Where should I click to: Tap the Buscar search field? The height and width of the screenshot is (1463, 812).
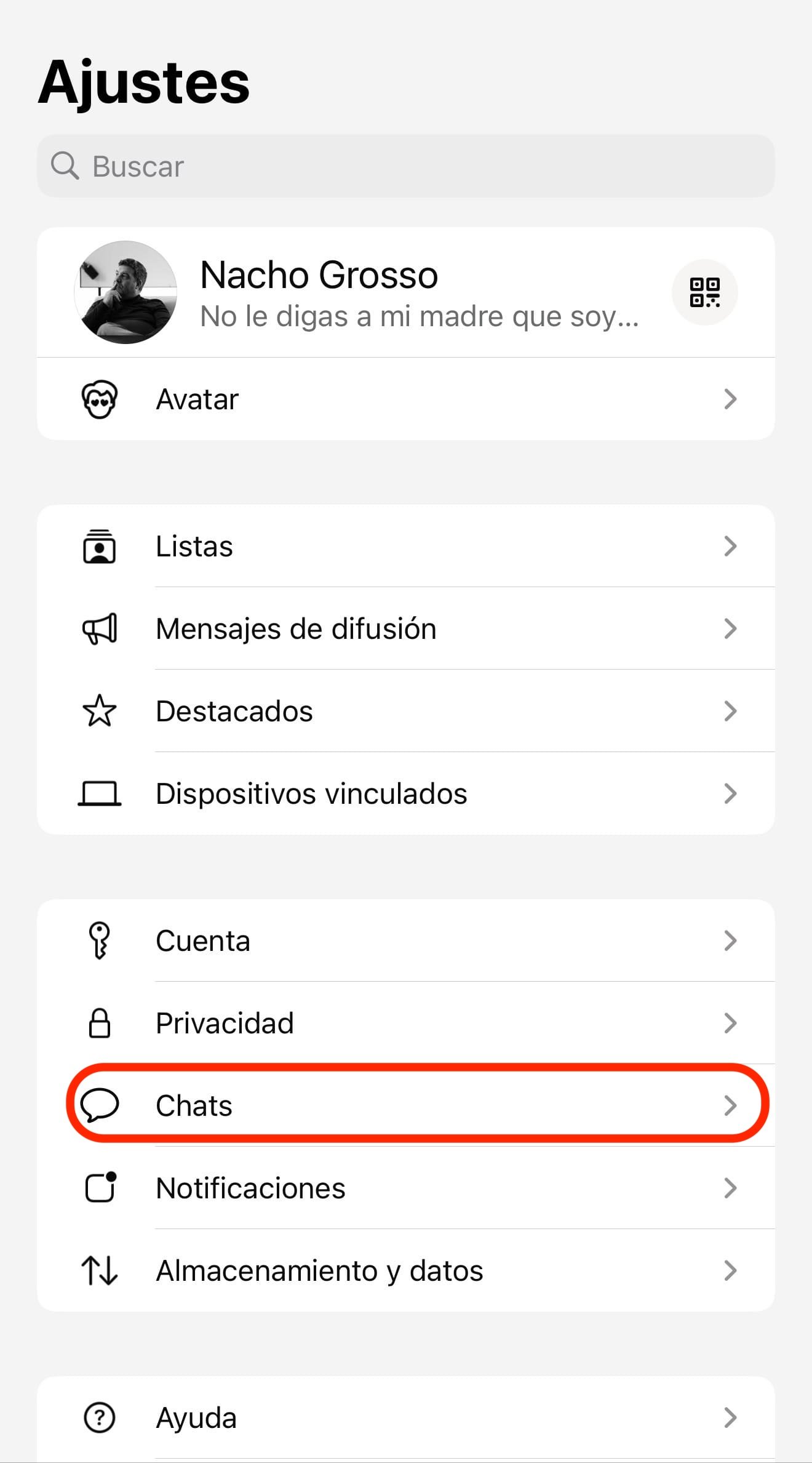pyautogui.click(x=406, y=166)
